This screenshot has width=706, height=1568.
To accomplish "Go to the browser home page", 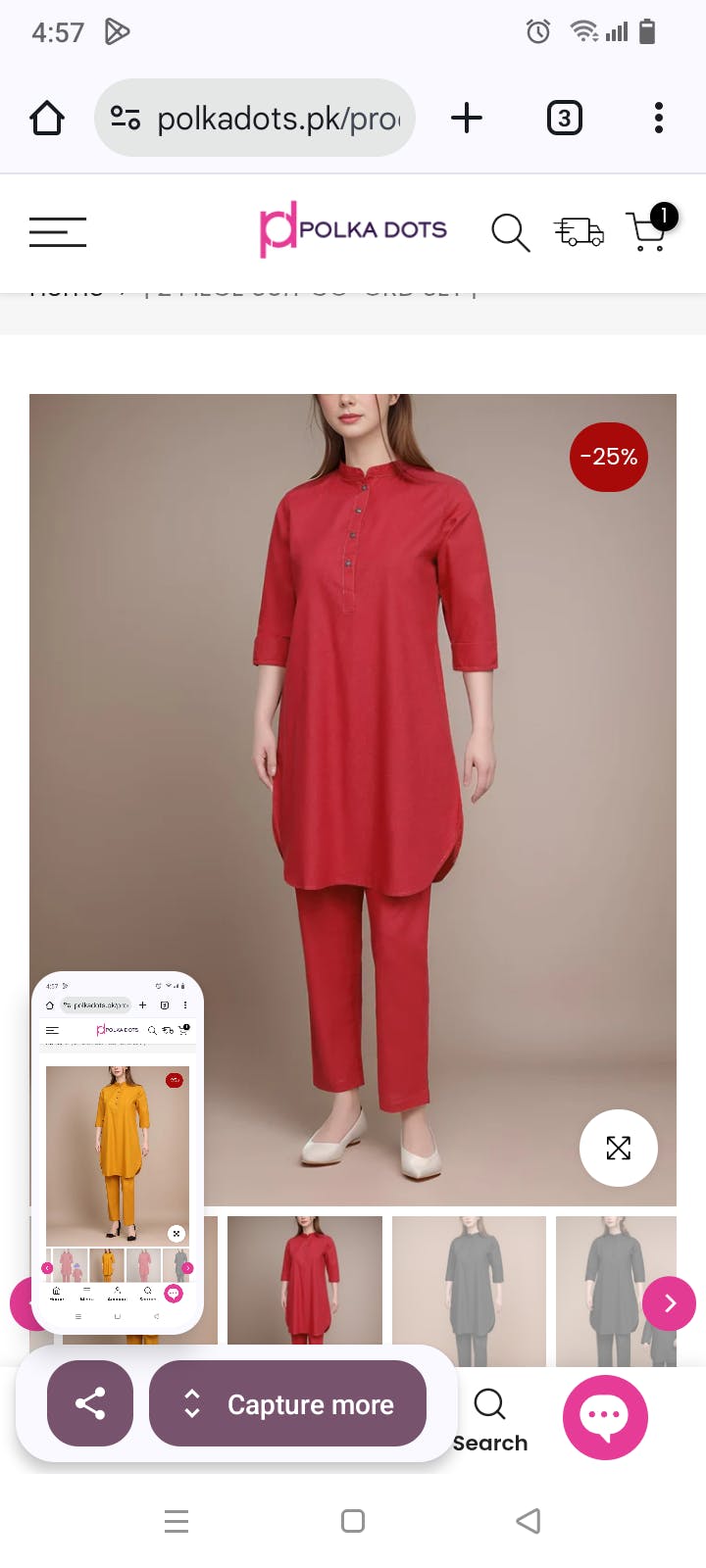I will 46,119.
